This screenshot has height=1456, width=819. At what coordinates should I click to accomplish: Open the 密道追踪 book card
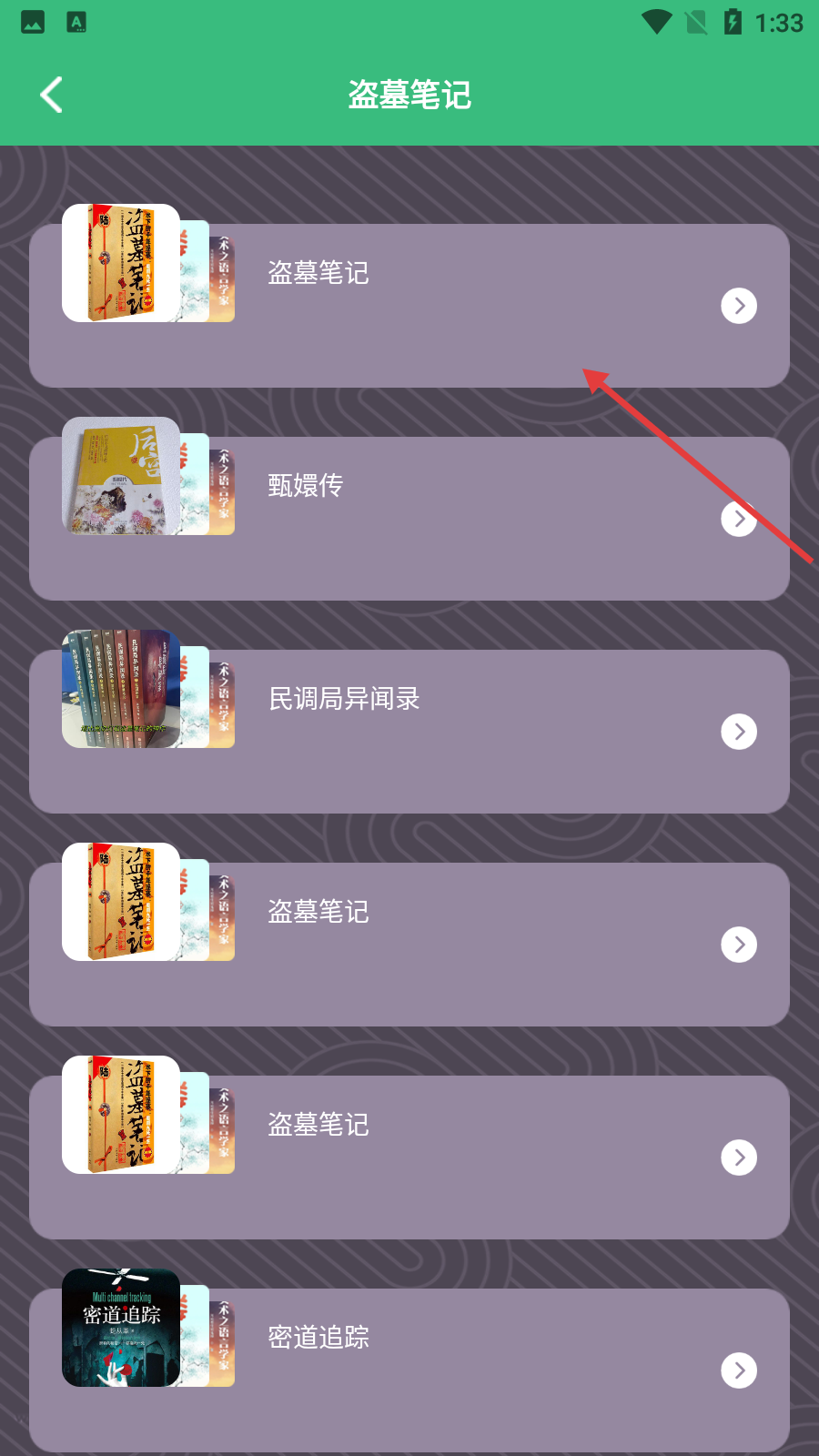pyautogui.click(x=409, y=1370)
